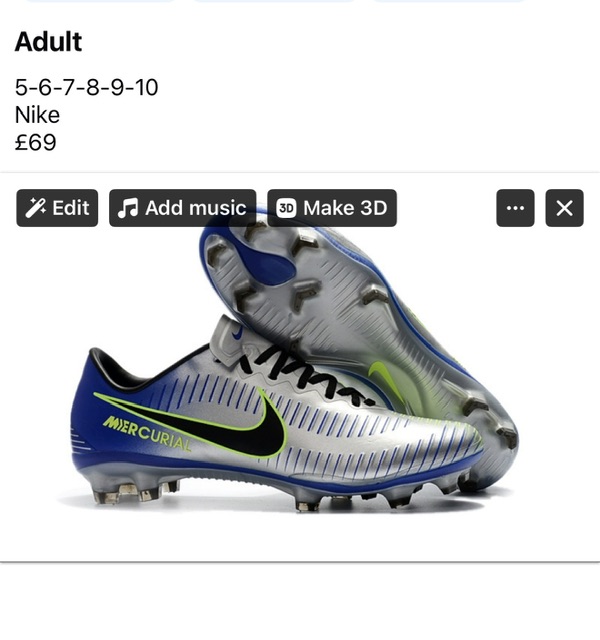The image size is (600, 640).
Task: Tap Edit on the boot photo
Action: (57, 208)
